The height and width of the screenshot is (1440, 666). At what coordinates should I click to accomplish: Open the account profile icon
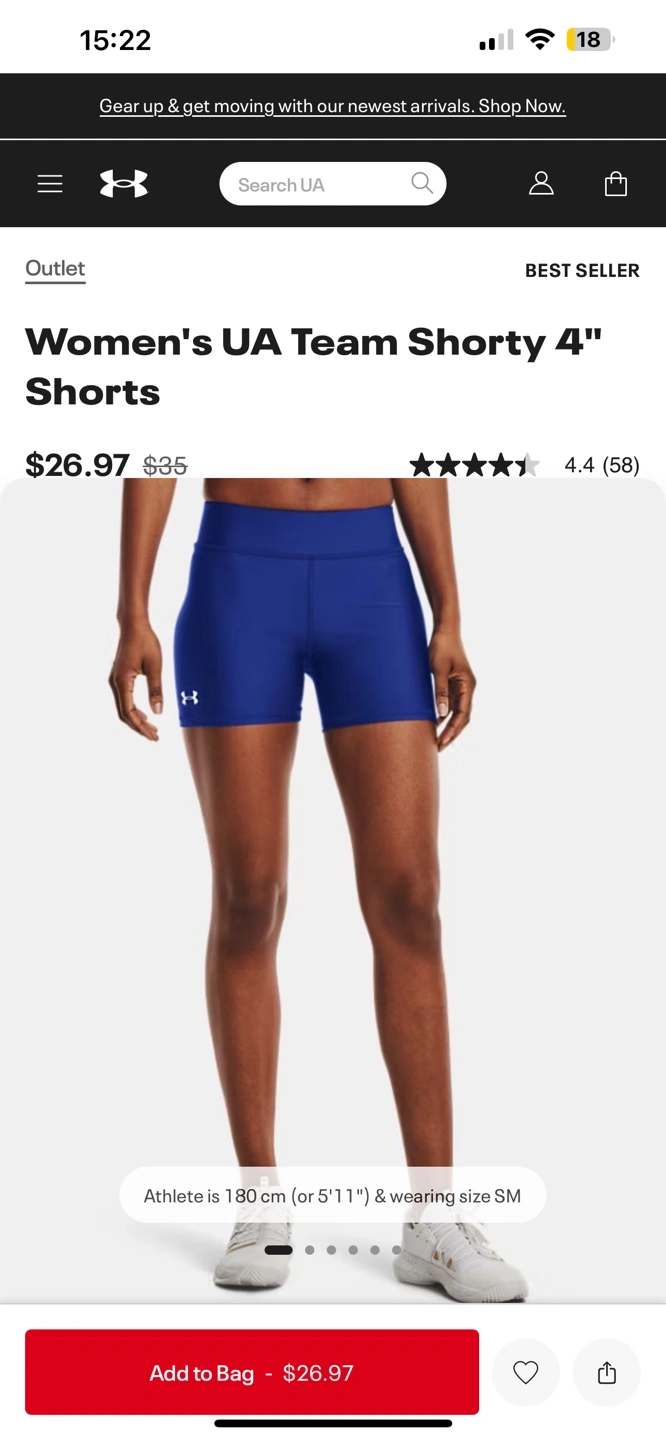tap(541, 184)
